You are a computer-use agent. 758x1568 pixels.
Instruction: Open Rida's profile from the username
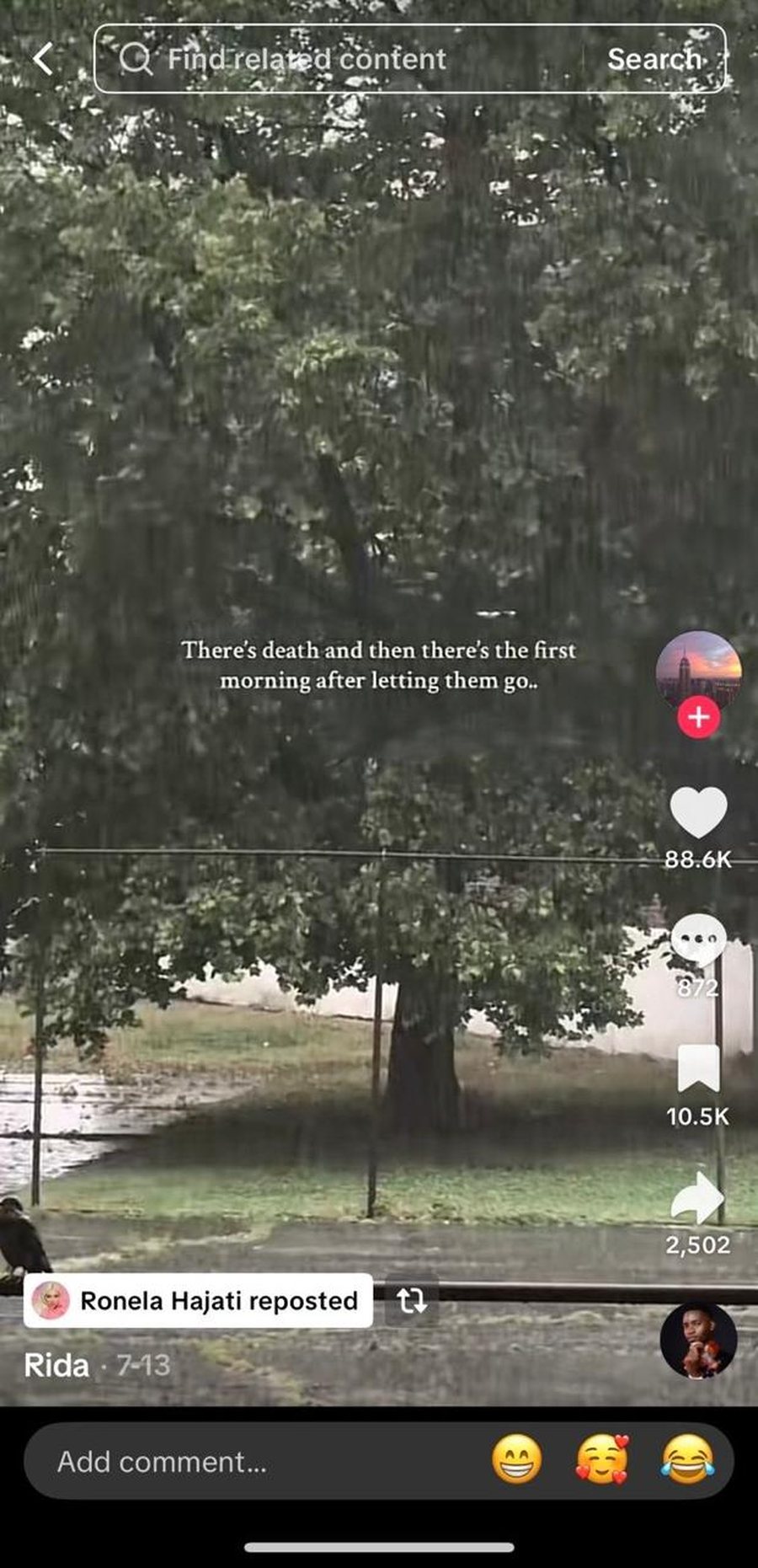(56, 1365)
